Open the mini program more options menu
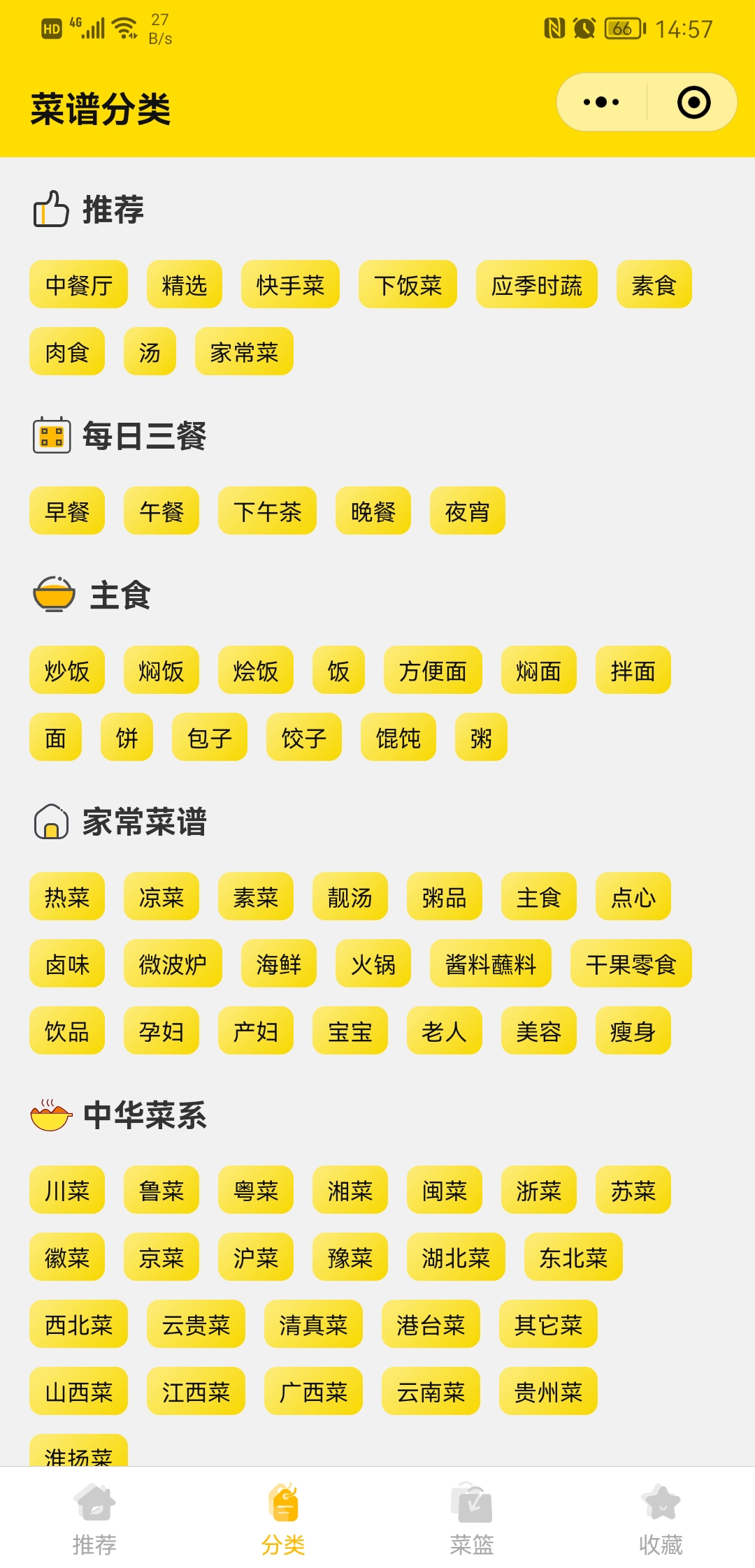 pyautogui.click(x=601, y=102)
